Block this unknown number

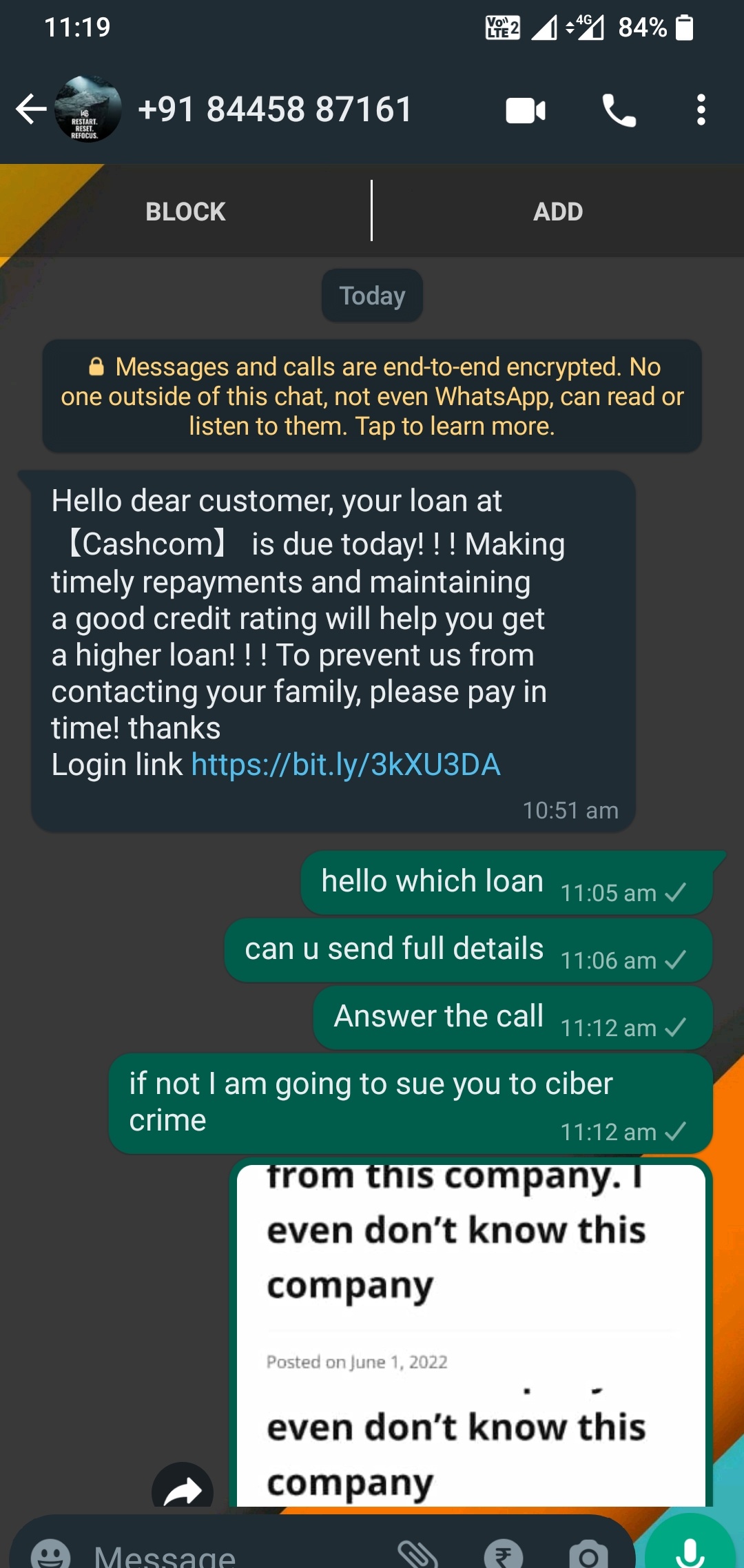185,212
